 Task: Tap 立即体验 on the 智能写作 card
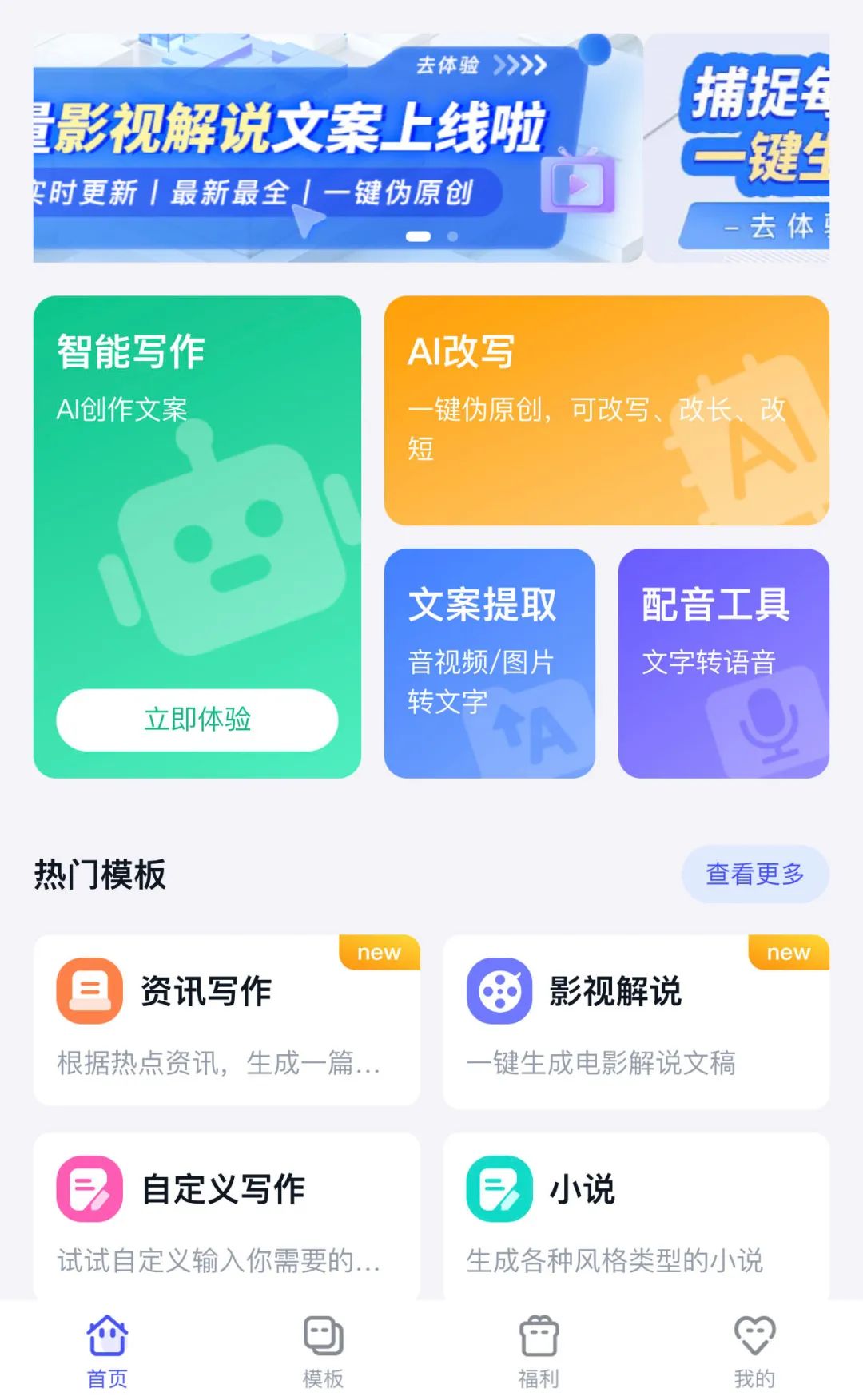pyautogui.click(x=197, y=720)
